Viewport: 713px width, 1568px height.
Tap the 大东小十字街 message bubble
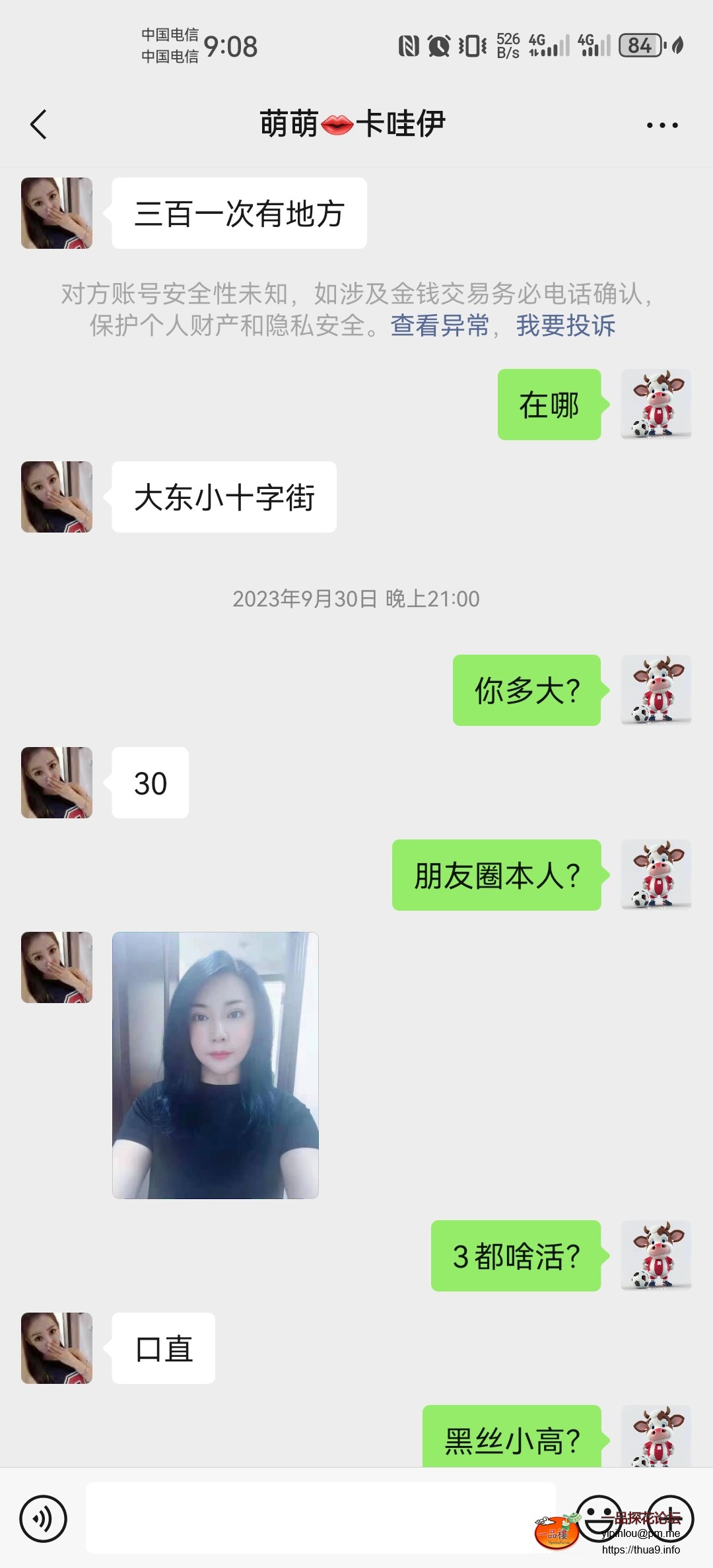click(x=224, y=498)
